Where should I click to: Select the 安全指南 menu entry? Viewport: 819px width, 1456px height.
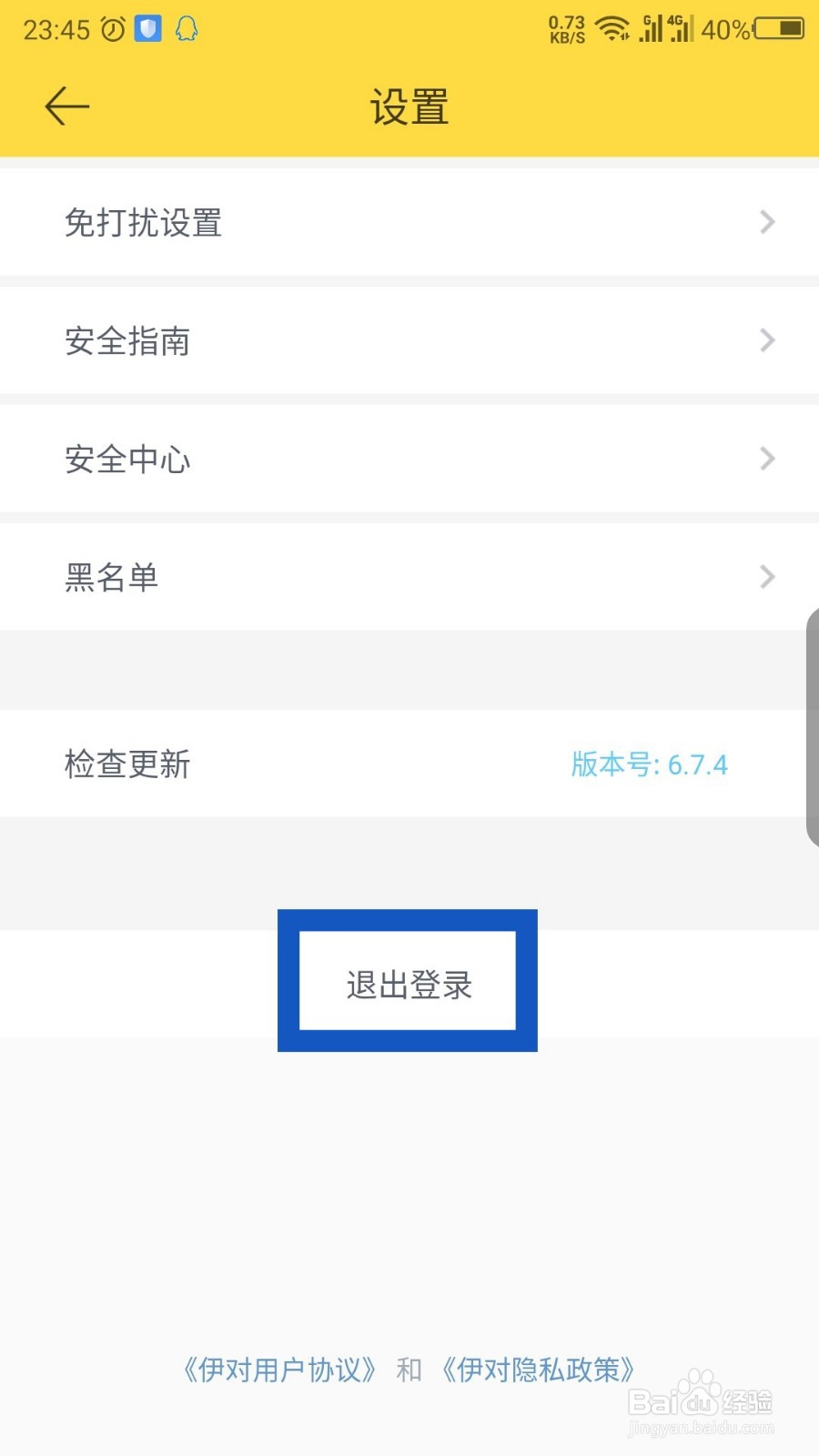pos(126,340)
